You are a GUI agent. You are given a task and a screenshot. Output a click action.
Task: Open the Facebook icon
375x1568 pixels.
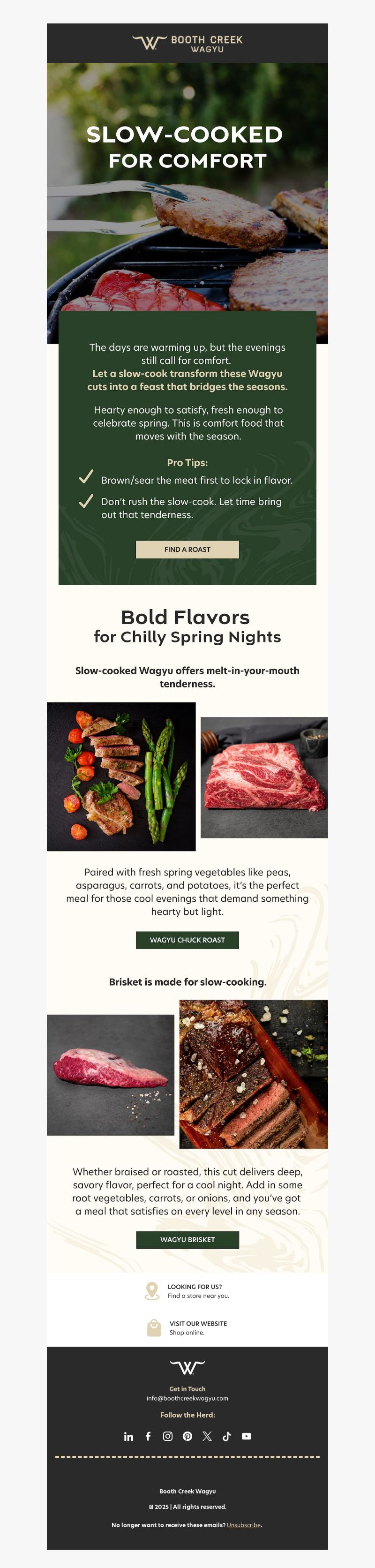point(148,1436)
